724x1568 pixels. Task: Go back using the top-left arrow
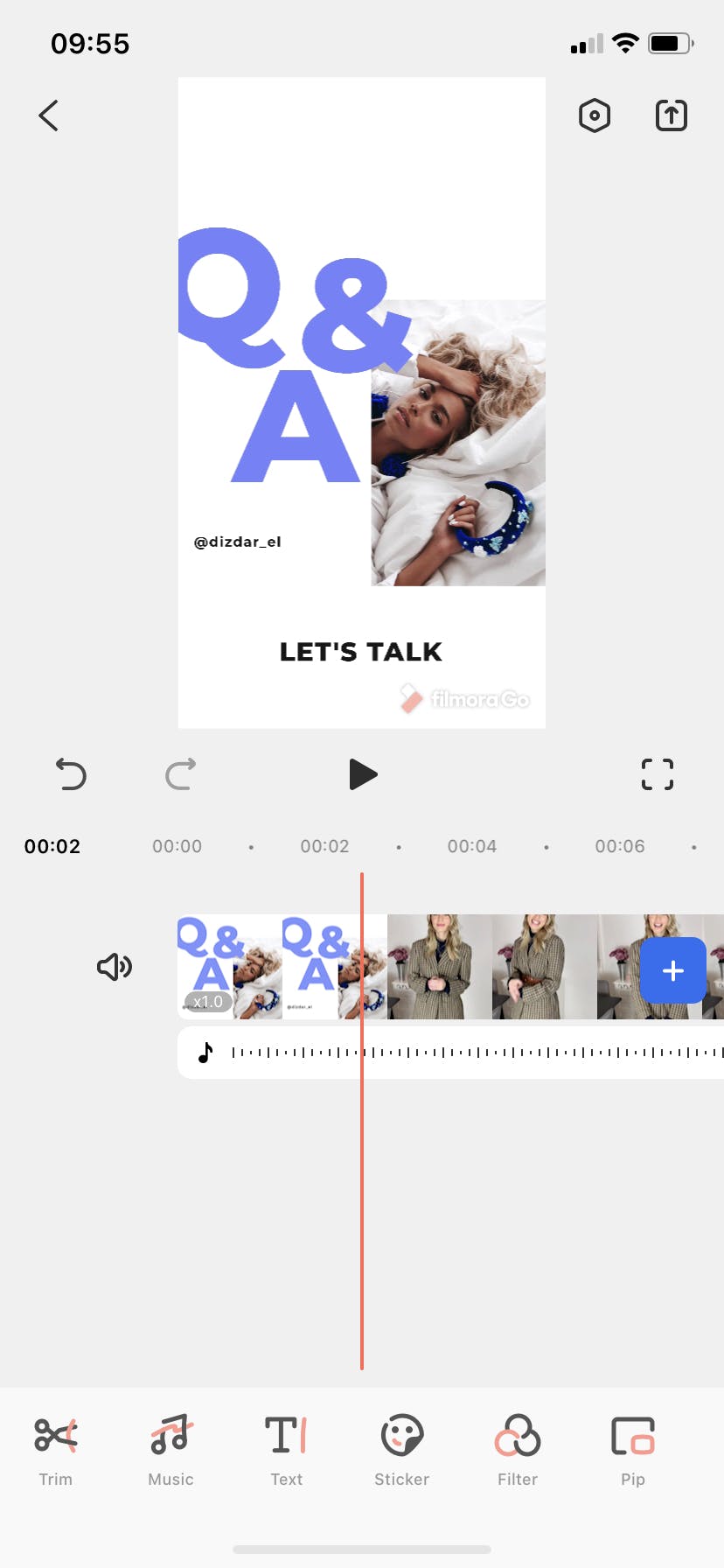49,115
